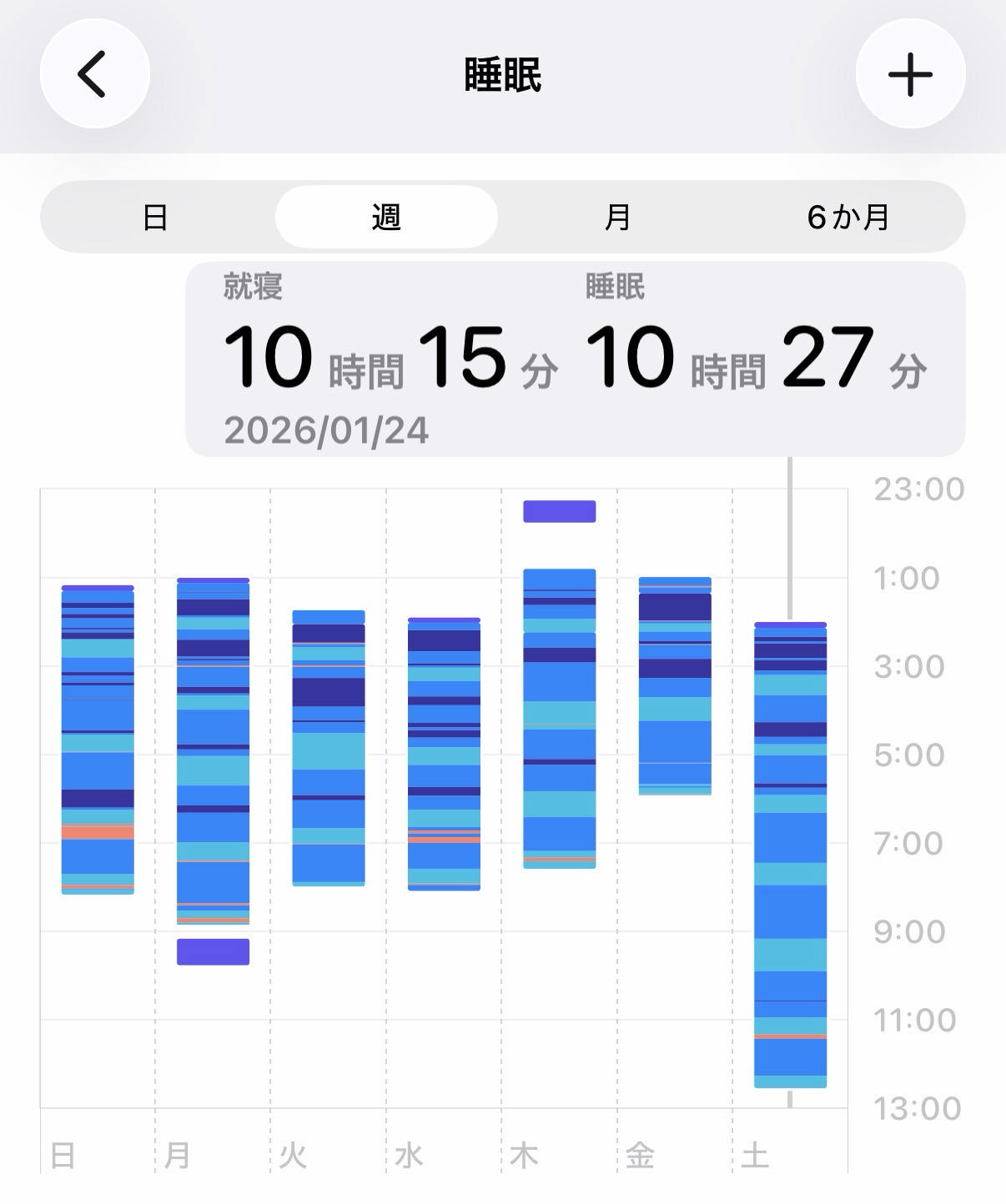The height and width of the screenshot is (1204, 1006).
Task: Select the 日 (Sunday) sleep bar
Action: coord(98,740)
